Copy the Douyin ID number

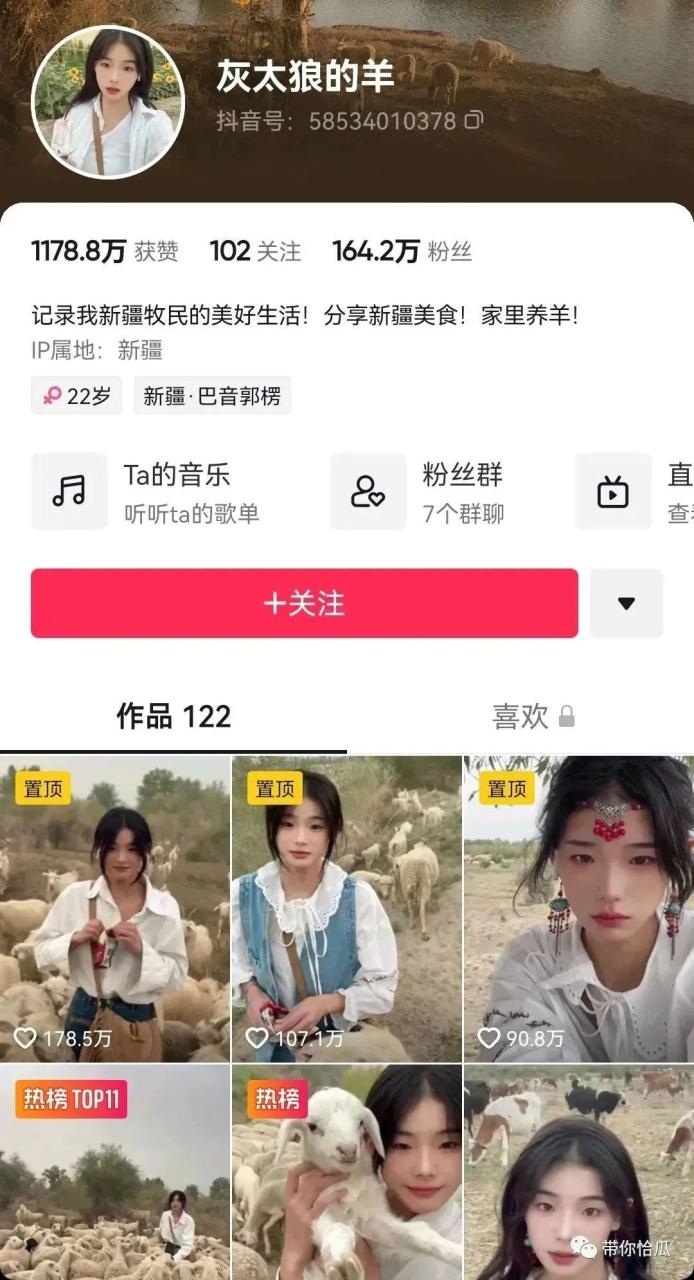(x=474, y=121)
